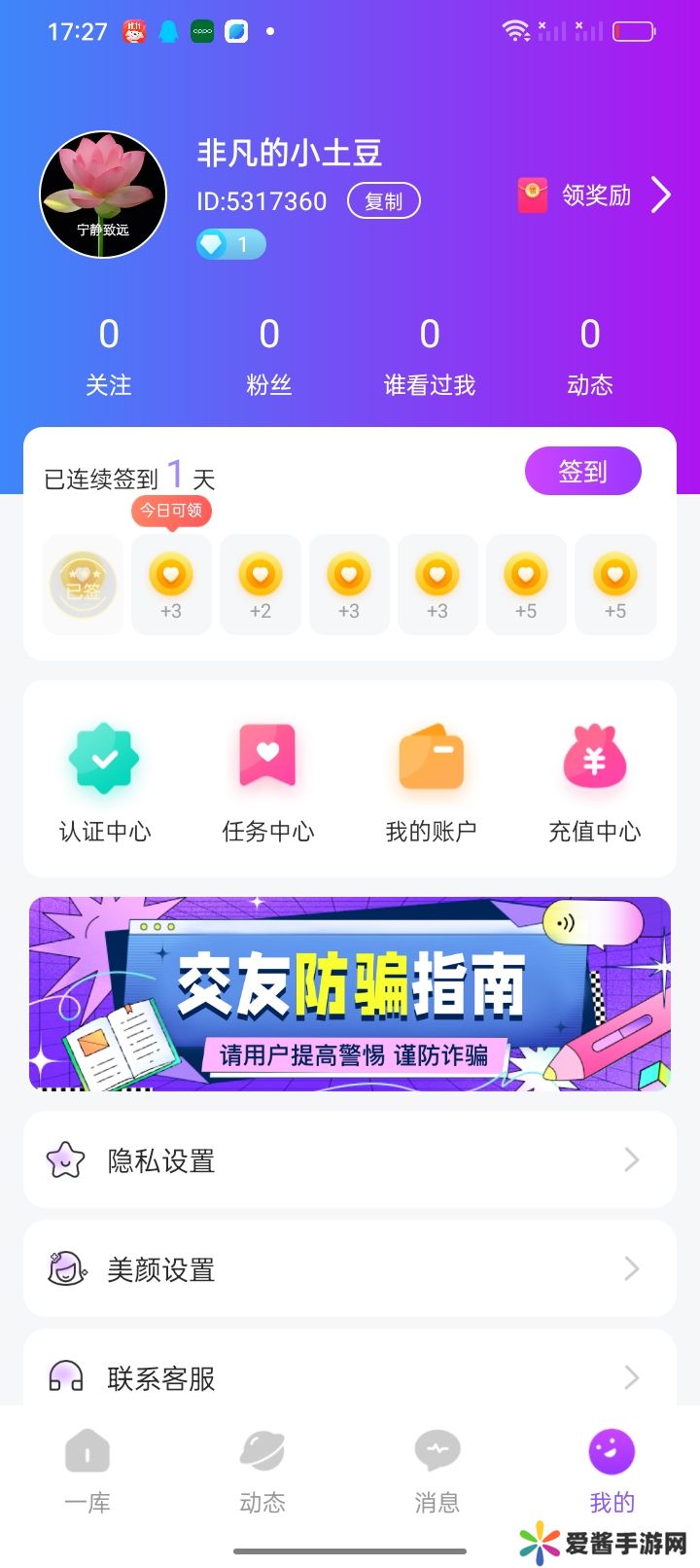Screen dimensions: 700x1568
Task: Tap the lotus profile avatar
Action: point(103,195)
